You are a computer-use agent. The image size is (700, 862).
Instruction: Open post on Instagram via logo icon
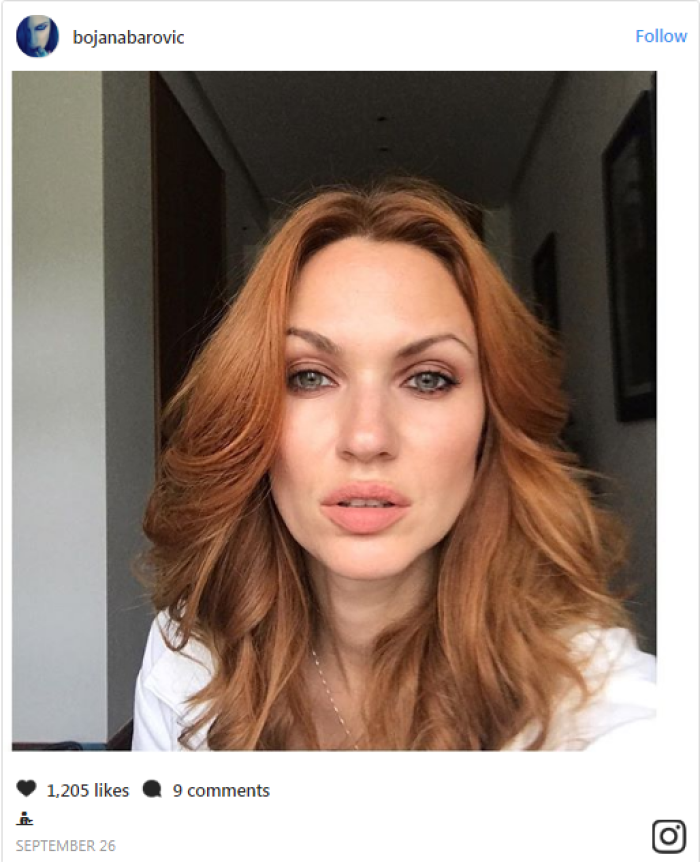tap(668, 836)
